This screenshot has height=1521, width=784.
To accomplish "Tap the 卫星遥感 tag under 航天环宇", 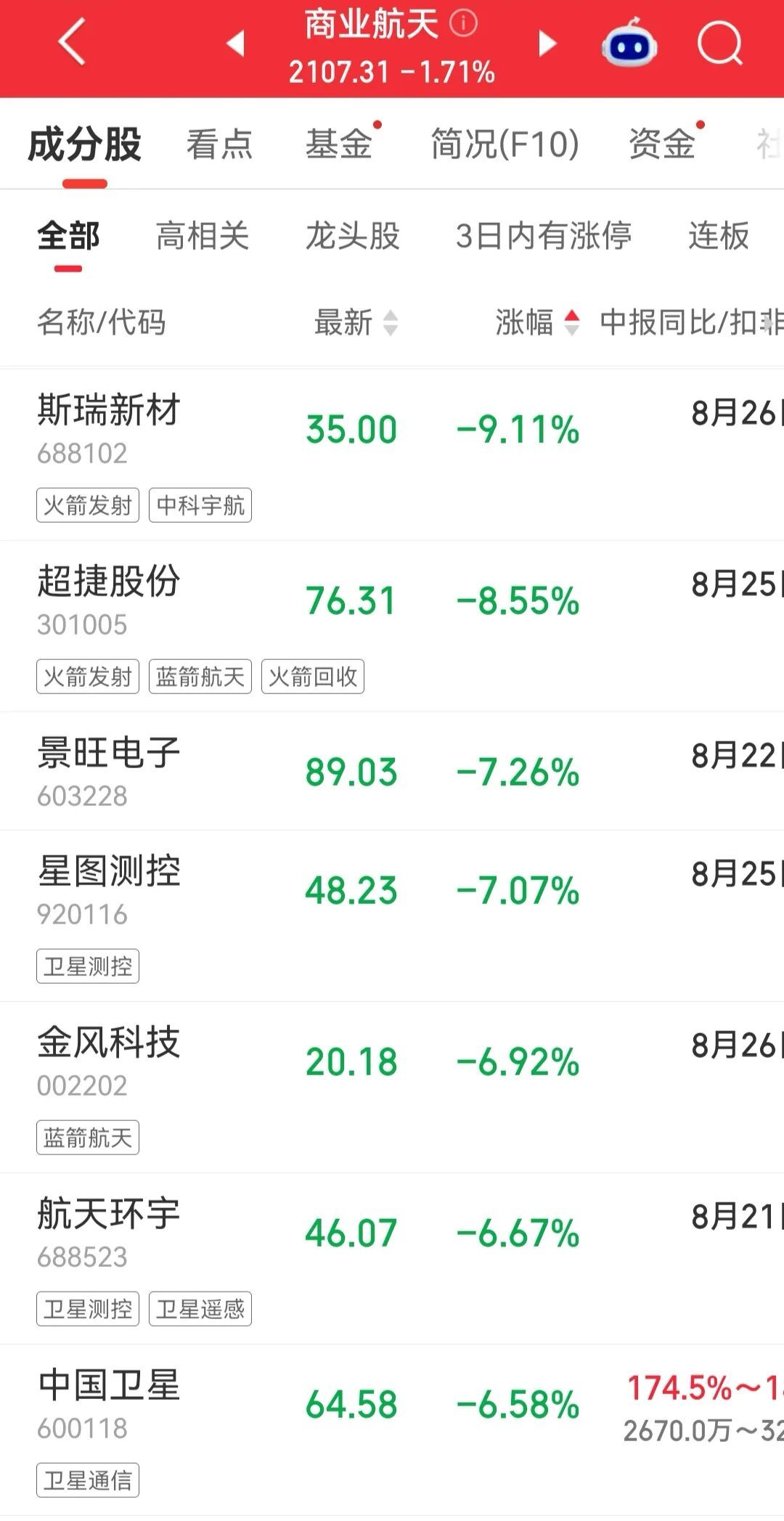I will click(x=200, y=1309).
